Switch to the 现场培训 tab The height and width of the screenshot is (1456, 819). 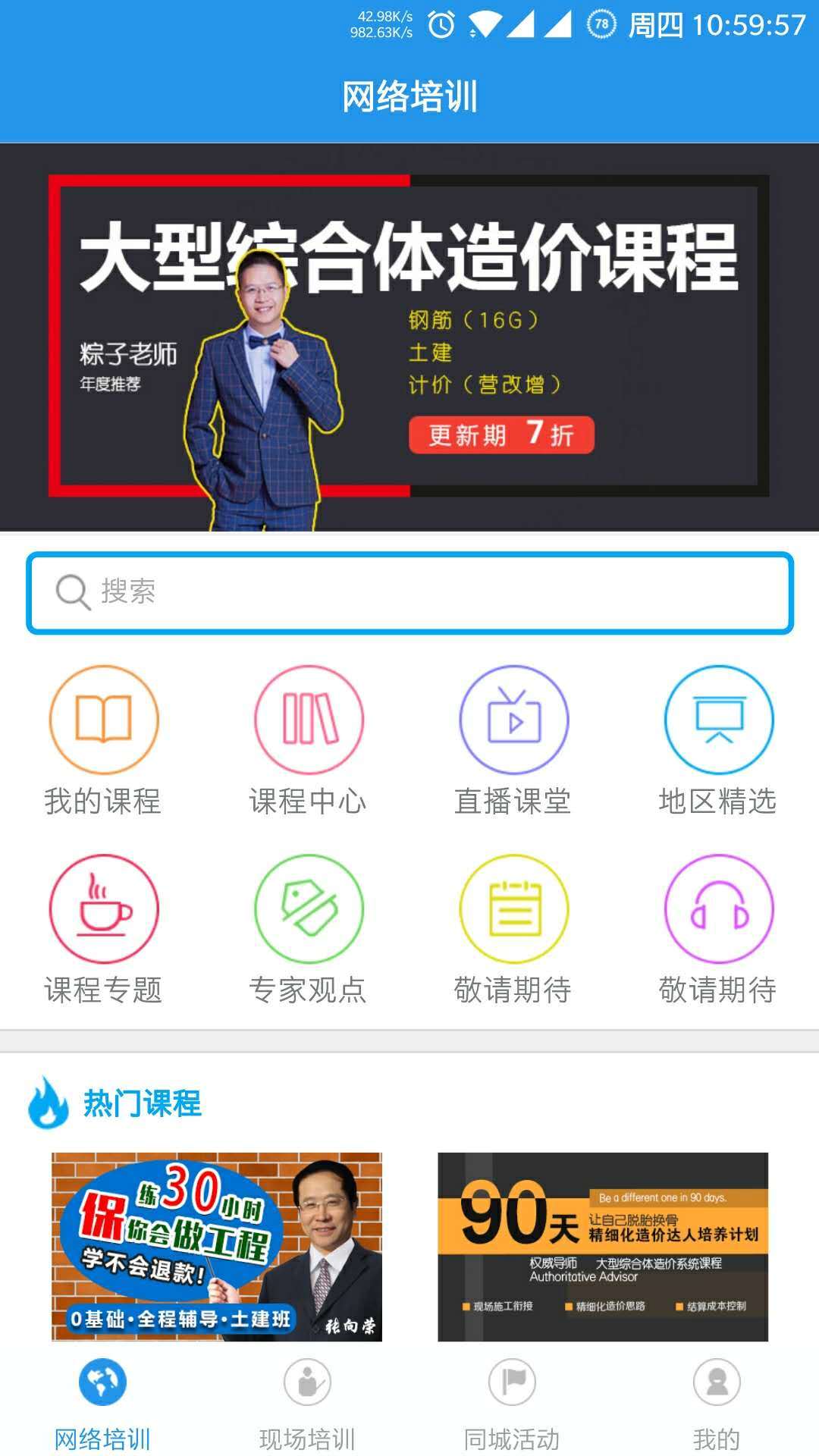pos(308,1410)
